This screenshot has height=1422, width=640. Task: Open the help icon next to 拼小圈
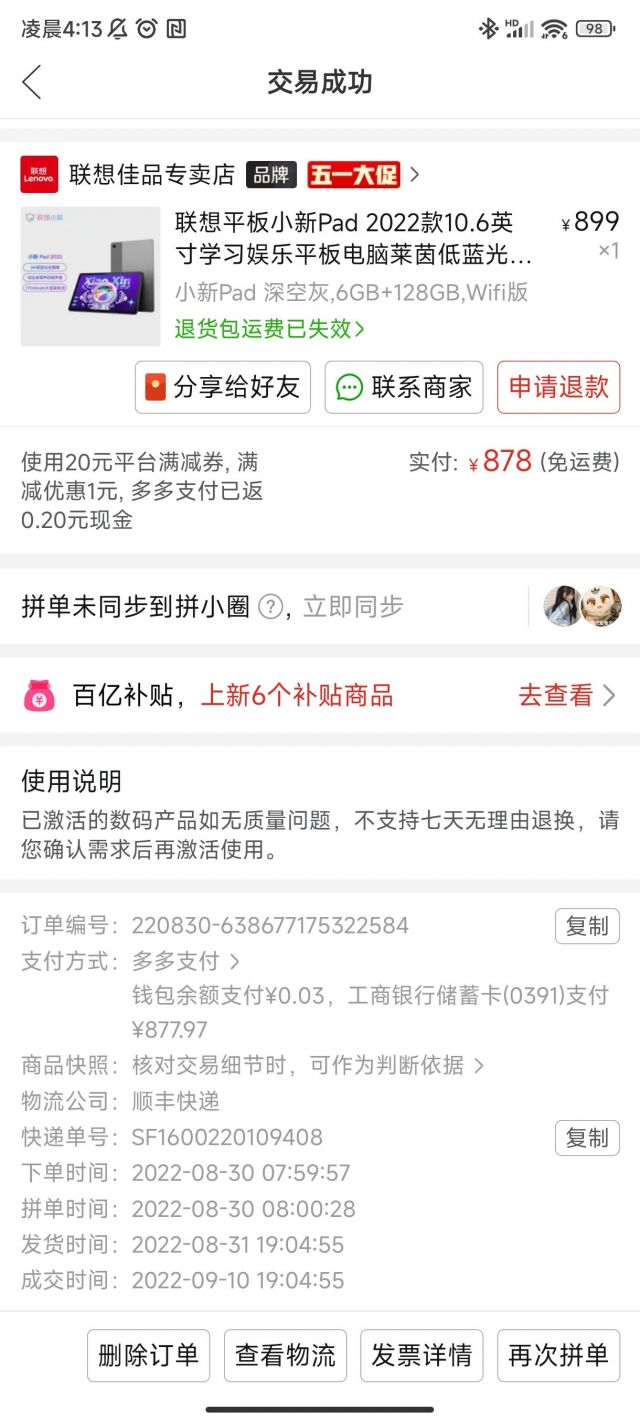pos(271,606)
